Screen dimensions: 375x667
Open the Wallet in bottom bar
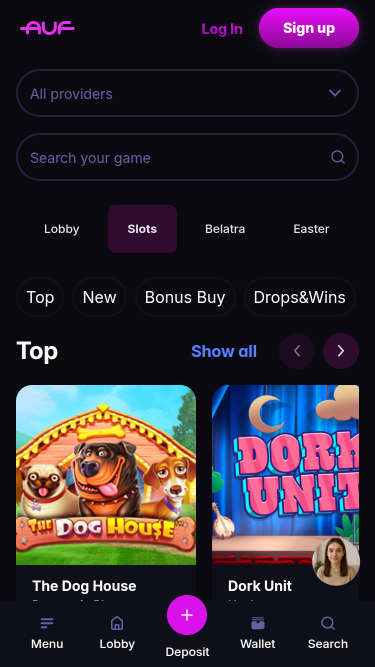click(258, 633)
